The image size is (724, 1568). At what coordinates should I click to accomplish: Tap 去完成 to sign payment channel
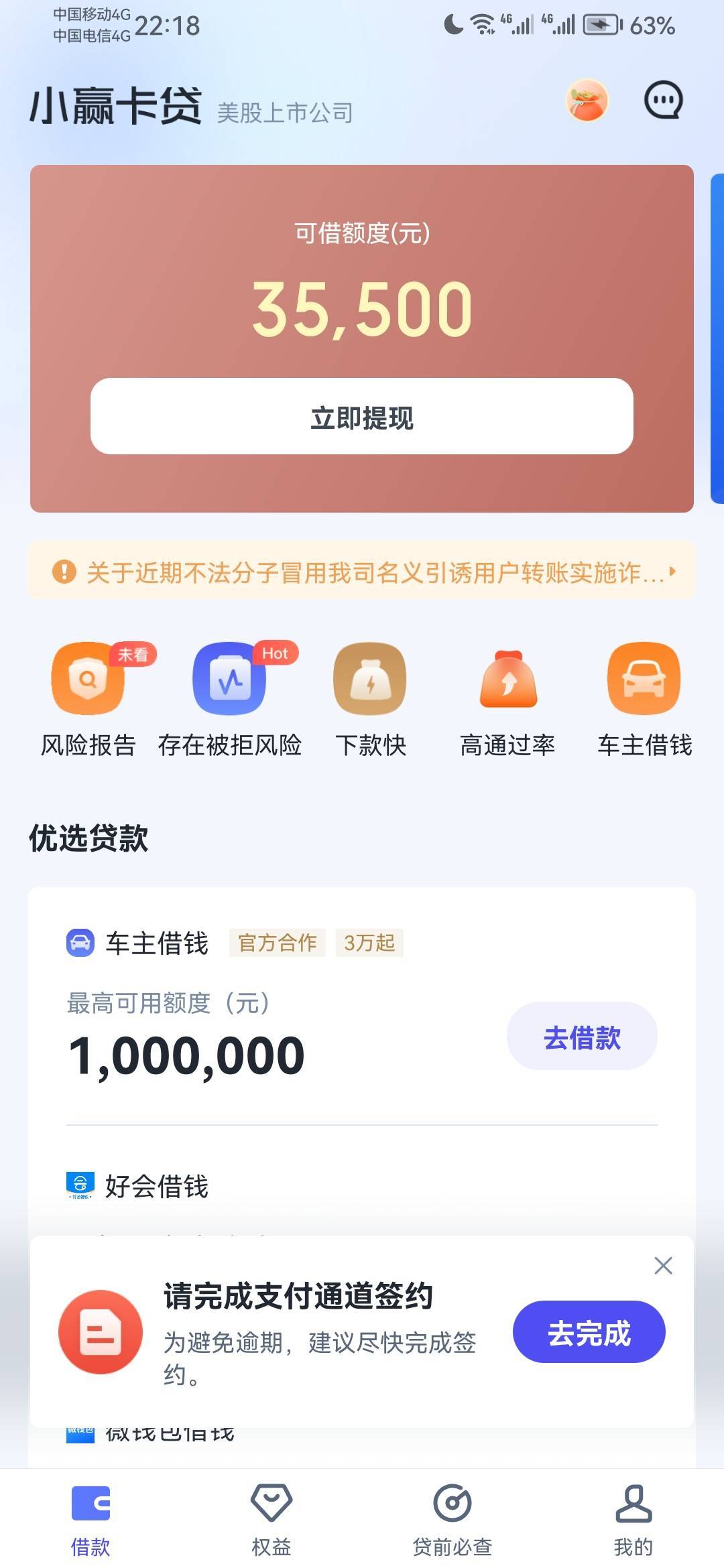589,1331
